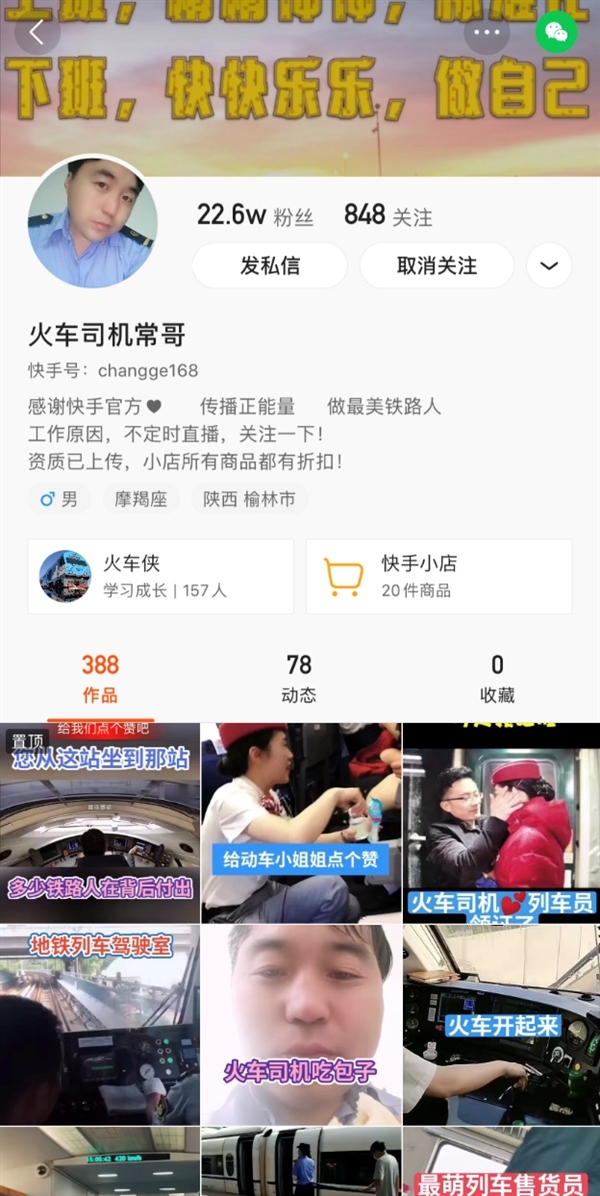Switch to the 动态 tab
The image size is (600, 1196).
point(299,678)
